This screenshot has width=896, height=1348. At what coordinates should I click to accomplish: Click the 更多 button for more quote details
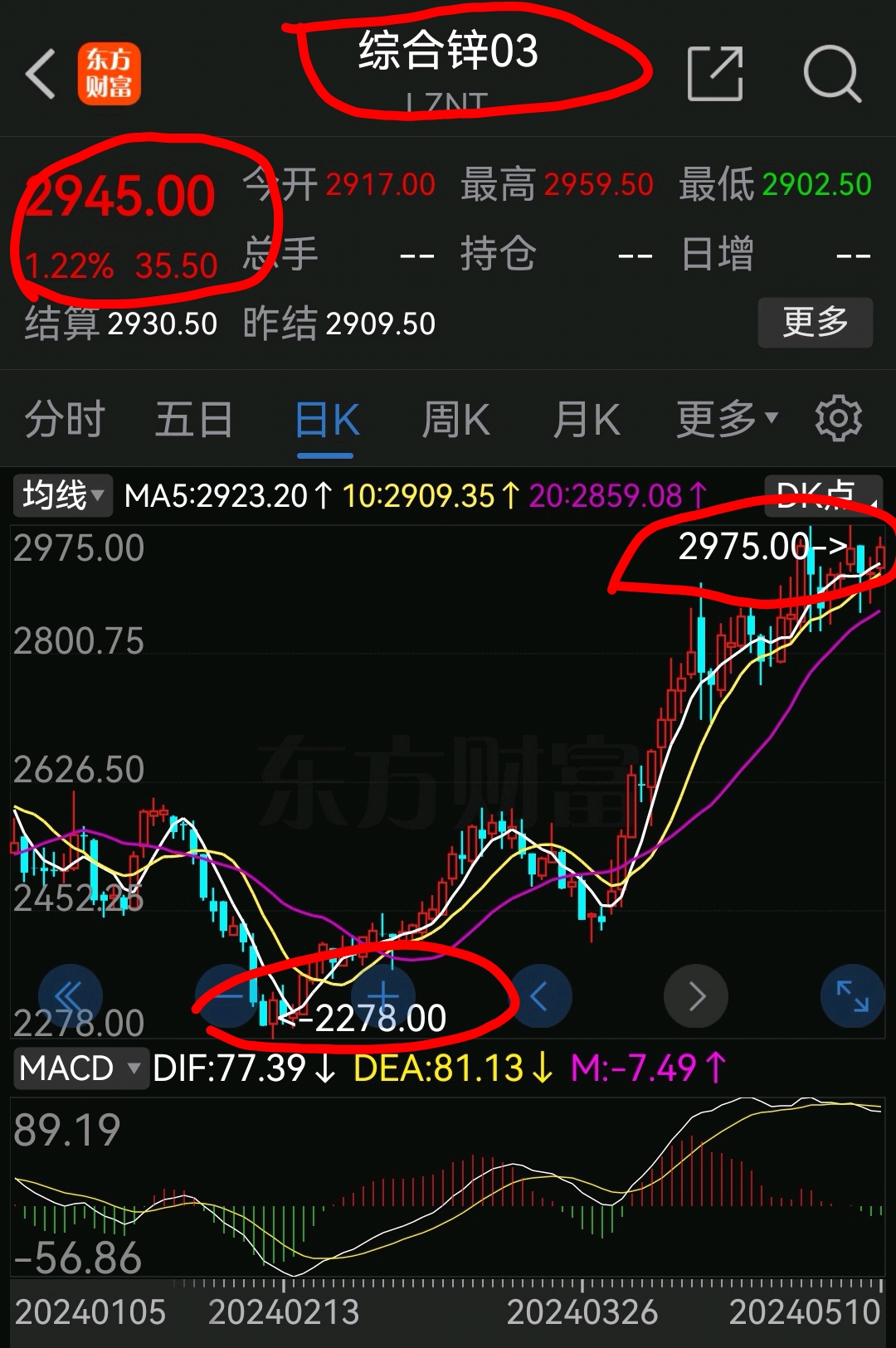(x=815, y=323)
